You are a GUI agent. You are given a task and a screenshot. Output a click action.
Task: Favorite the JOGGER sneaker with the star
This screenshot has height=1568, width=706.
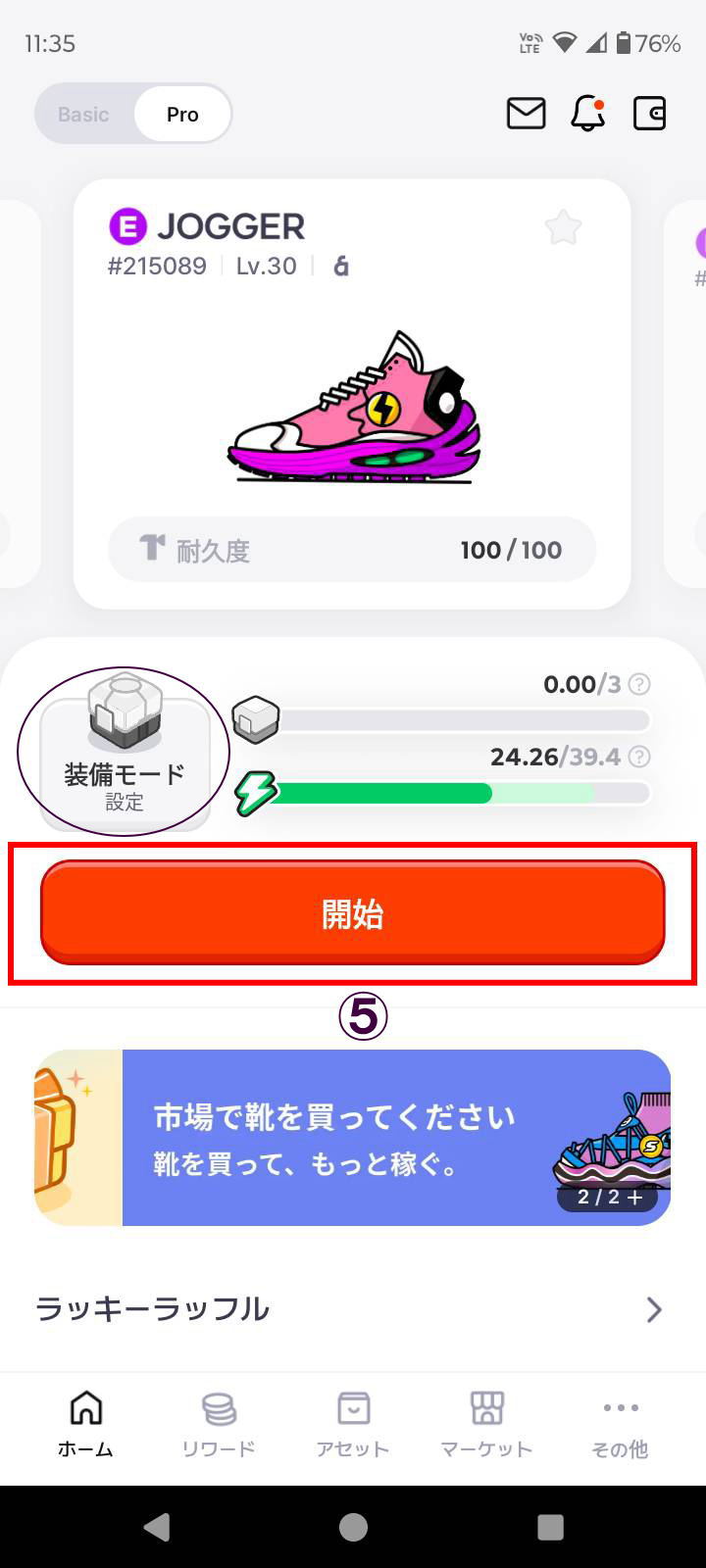pos(563,228)
